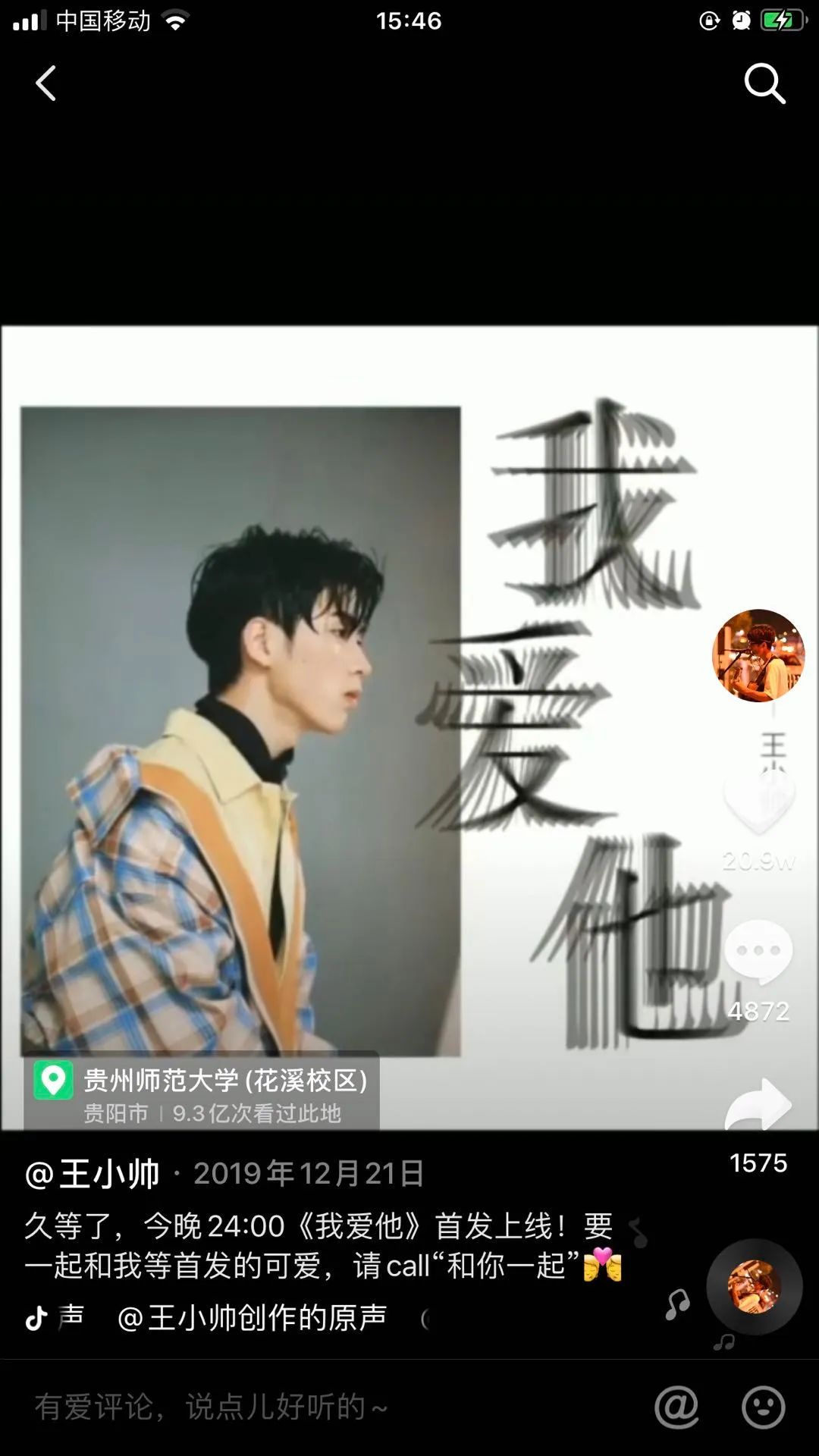Open the emoji smiley picker
Viewport: 819px width, 1456px height.
[x=763, y=1407]
